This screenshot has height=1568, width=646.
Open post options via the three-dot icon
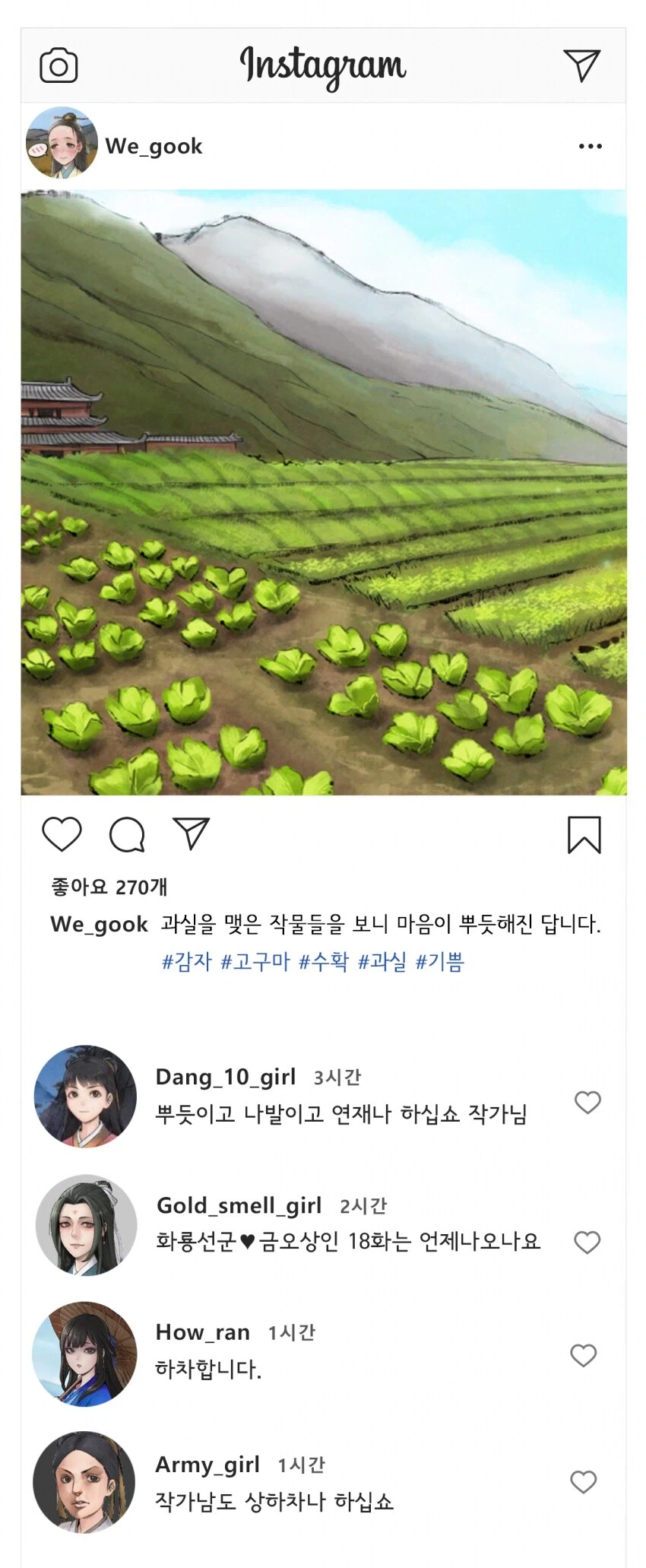tap(589, 145)
